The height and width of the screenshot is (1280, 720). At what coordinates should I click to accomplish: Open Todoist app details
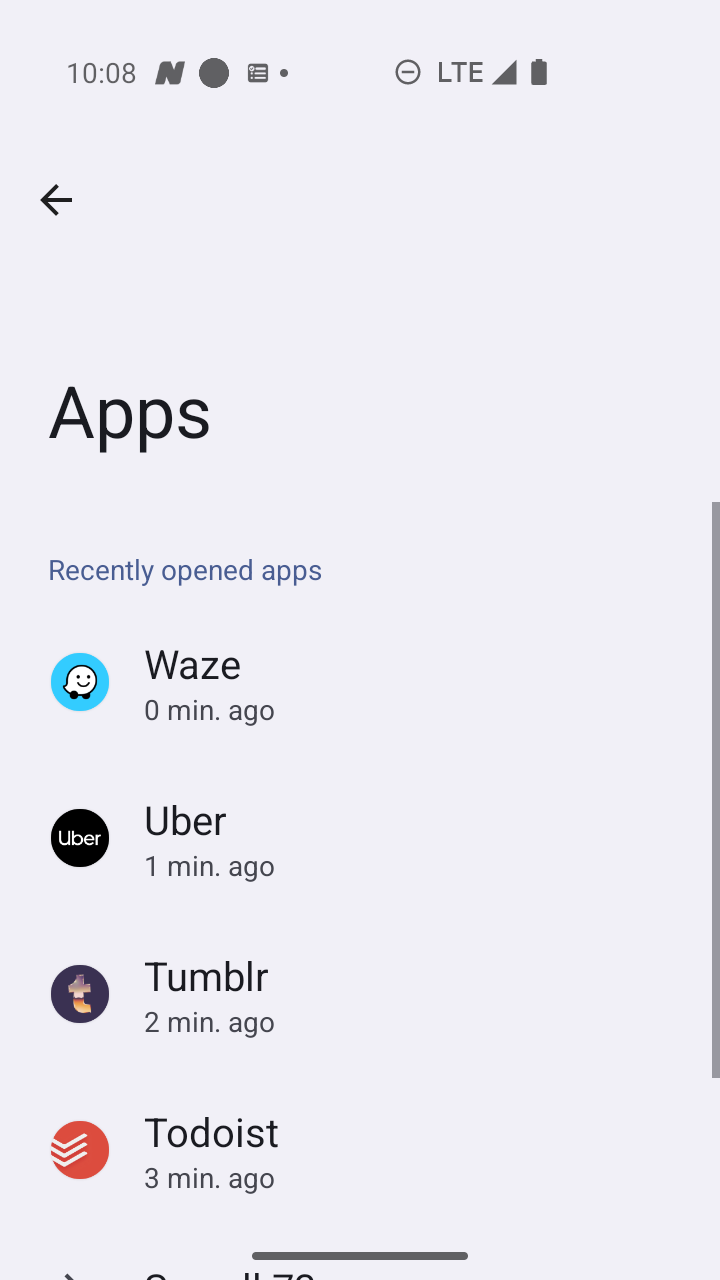coord(360,1151)
